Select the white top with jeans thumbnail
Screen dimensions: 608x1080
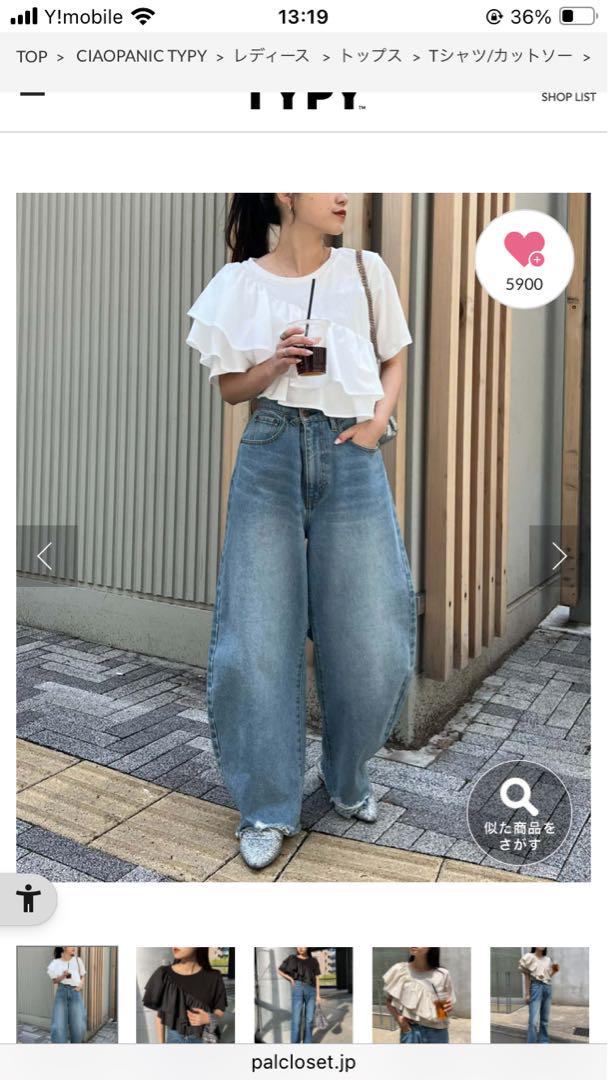coord(67,995)
